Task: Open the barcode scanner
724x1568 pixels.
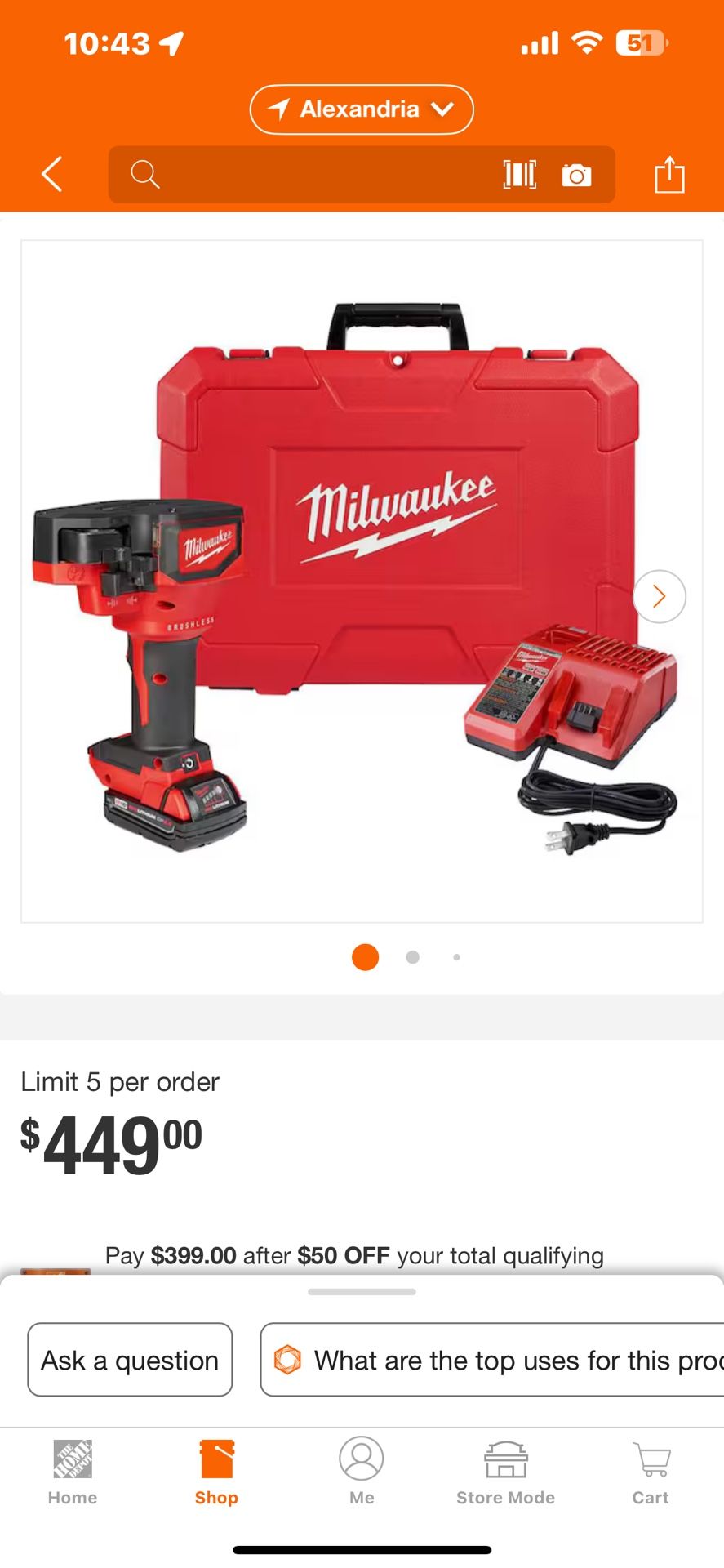Action: (520, 175)
